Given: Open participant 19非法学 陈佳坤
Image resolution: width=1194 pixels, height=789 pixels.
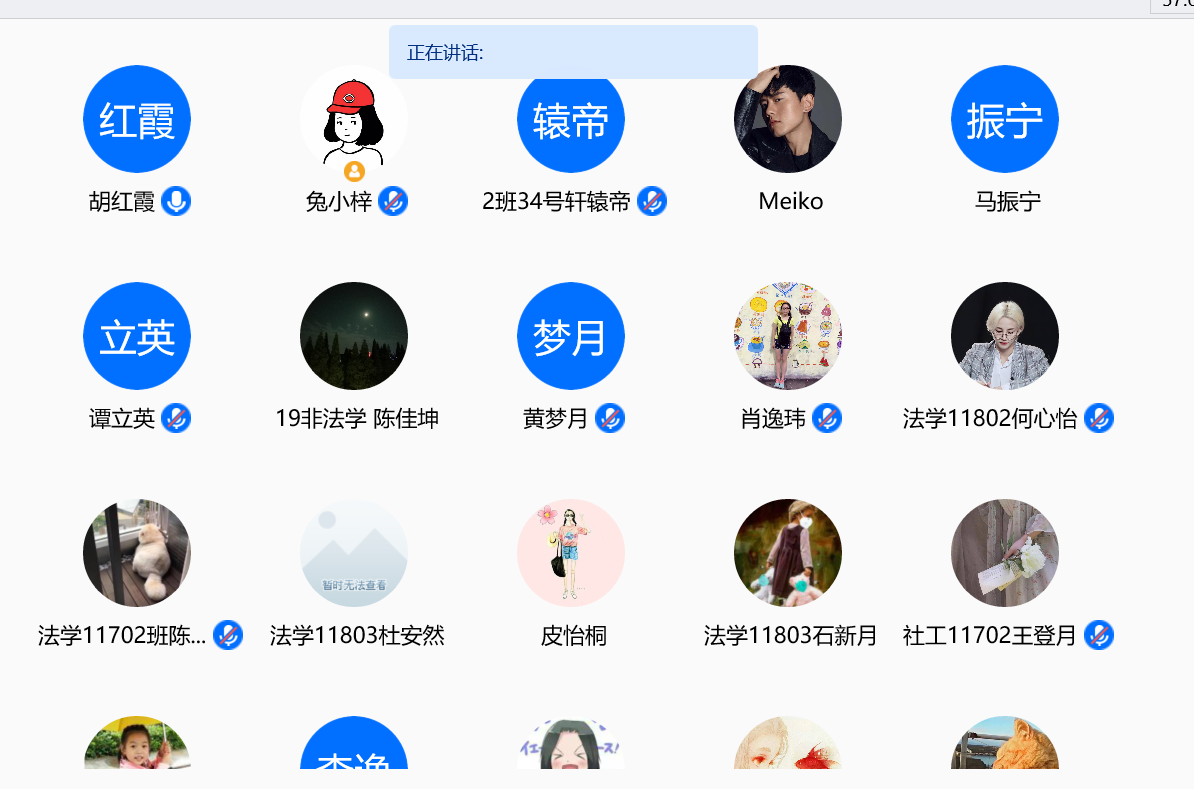Looking at the screenshot, I should [354, 336].
